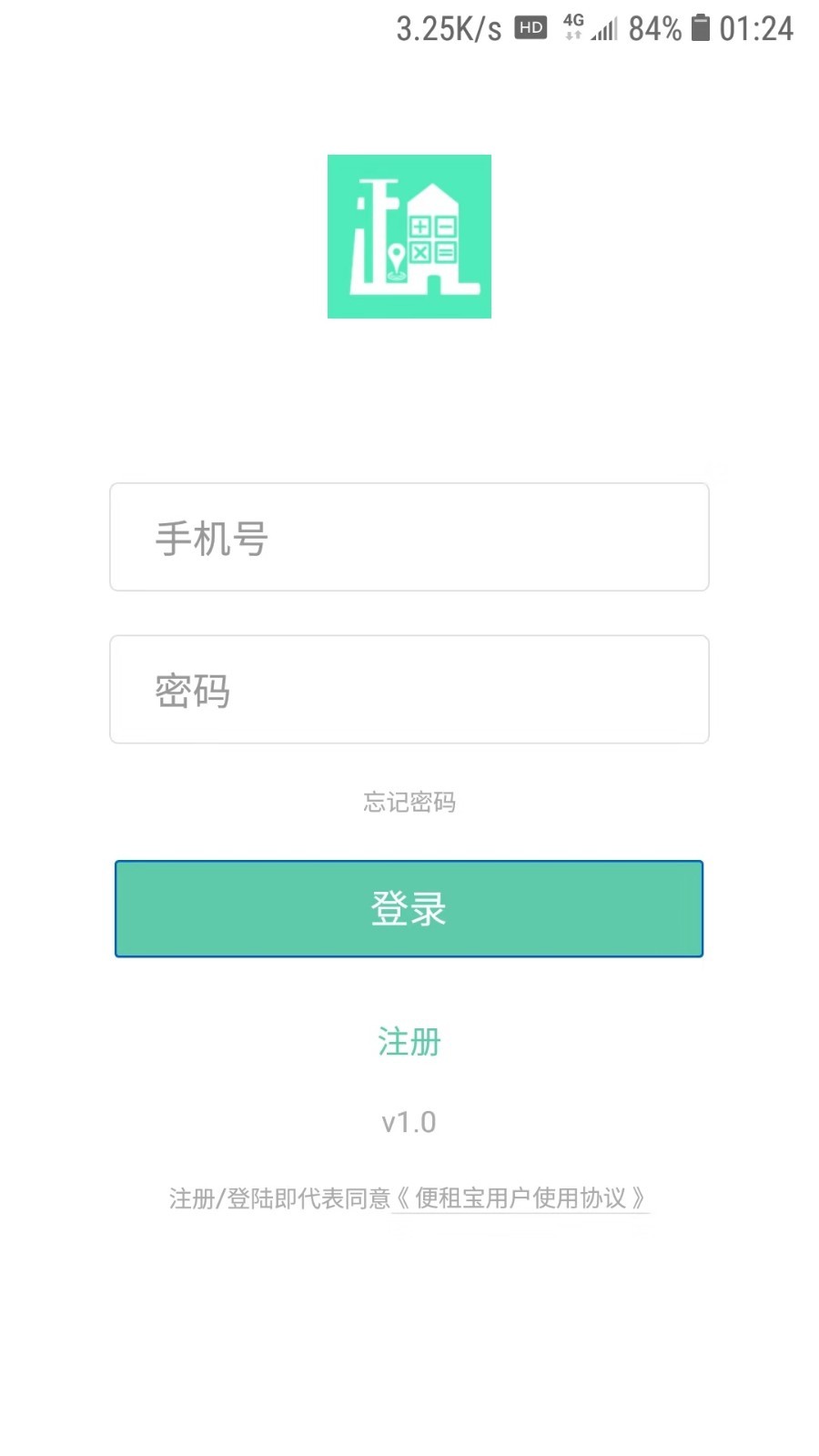The height and width of the screenshot is (1456, 819).
Task: Tap the cellular signal strength bars
Action: (605, 30)
